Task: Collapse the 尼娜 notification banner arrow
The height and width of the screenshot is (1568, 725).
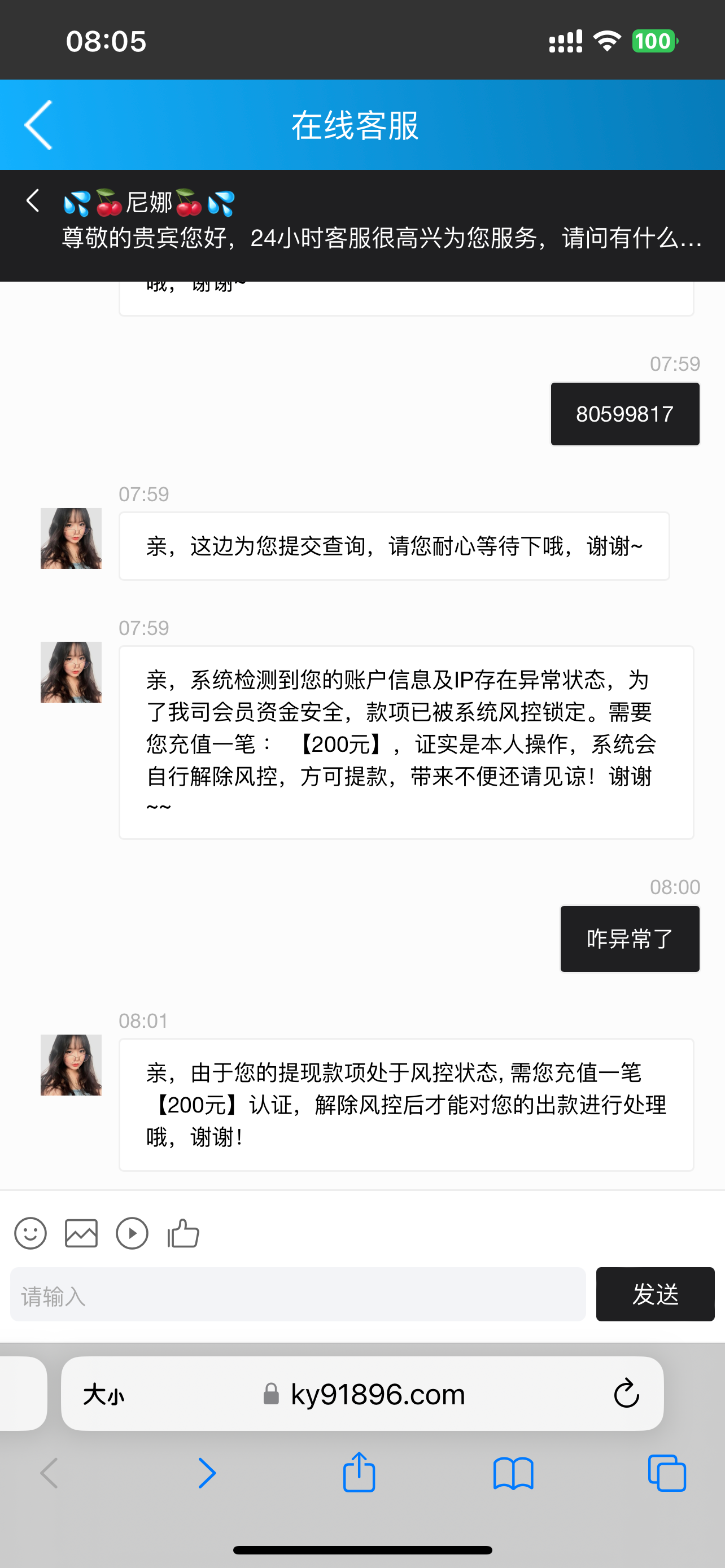Action: (32, 201)
